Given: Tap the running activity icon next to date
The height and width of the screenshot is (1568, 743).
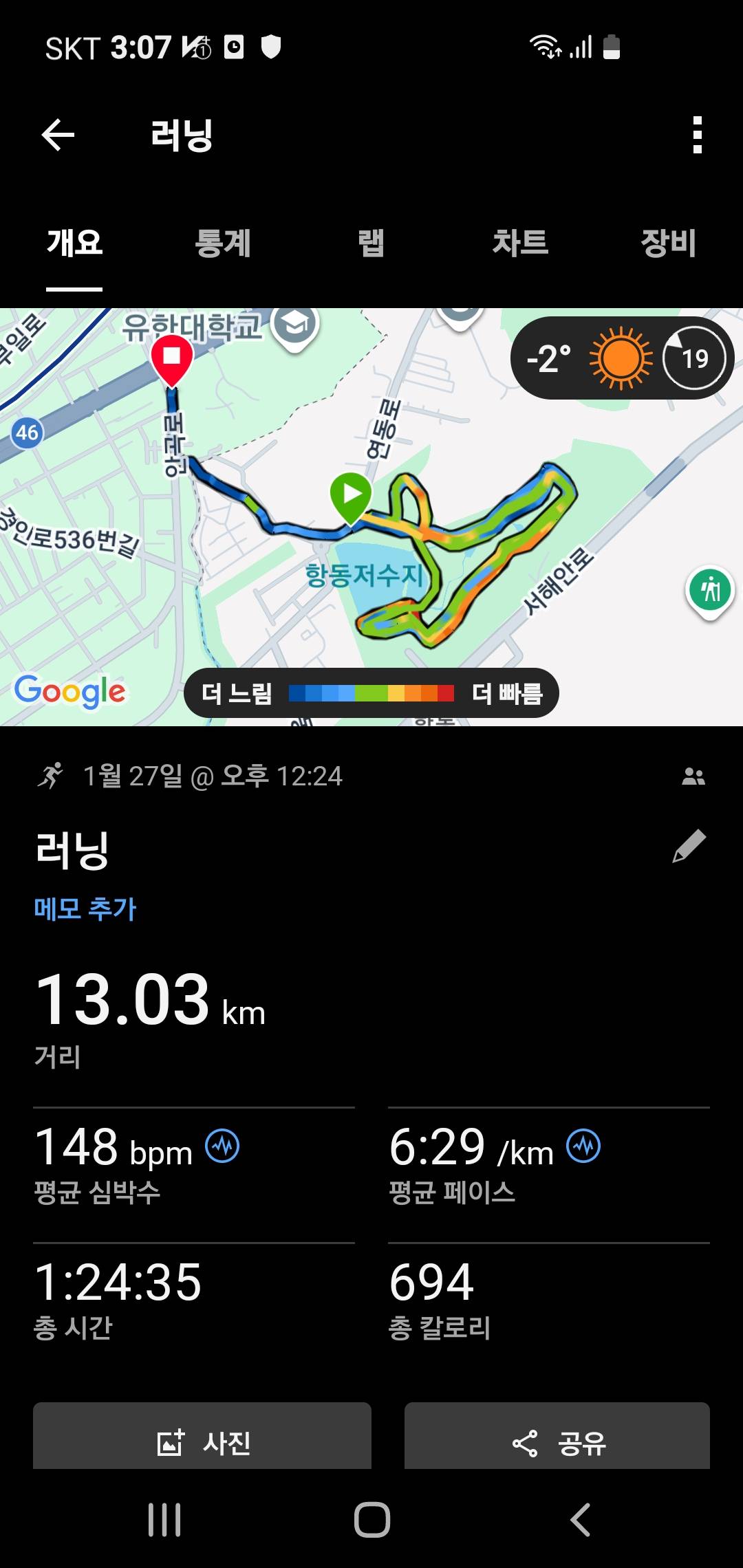Looking at the screenshot, I should click(x=52, y=777).
